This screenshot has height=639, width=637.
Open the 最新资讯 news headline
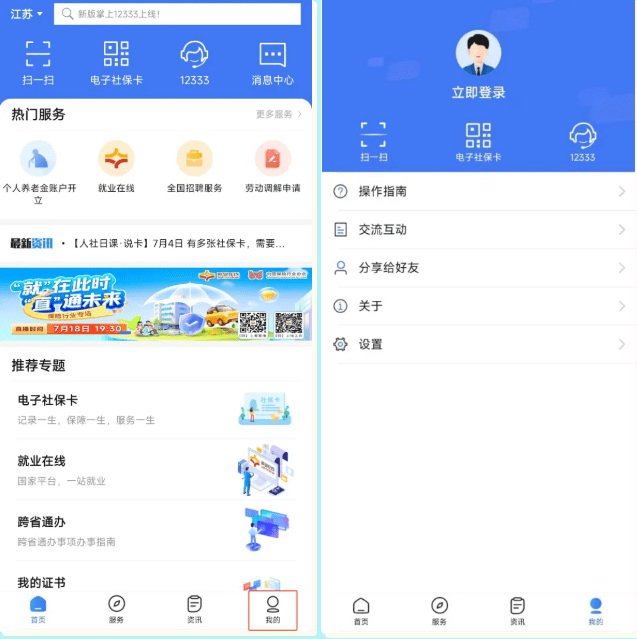point(170,243)
